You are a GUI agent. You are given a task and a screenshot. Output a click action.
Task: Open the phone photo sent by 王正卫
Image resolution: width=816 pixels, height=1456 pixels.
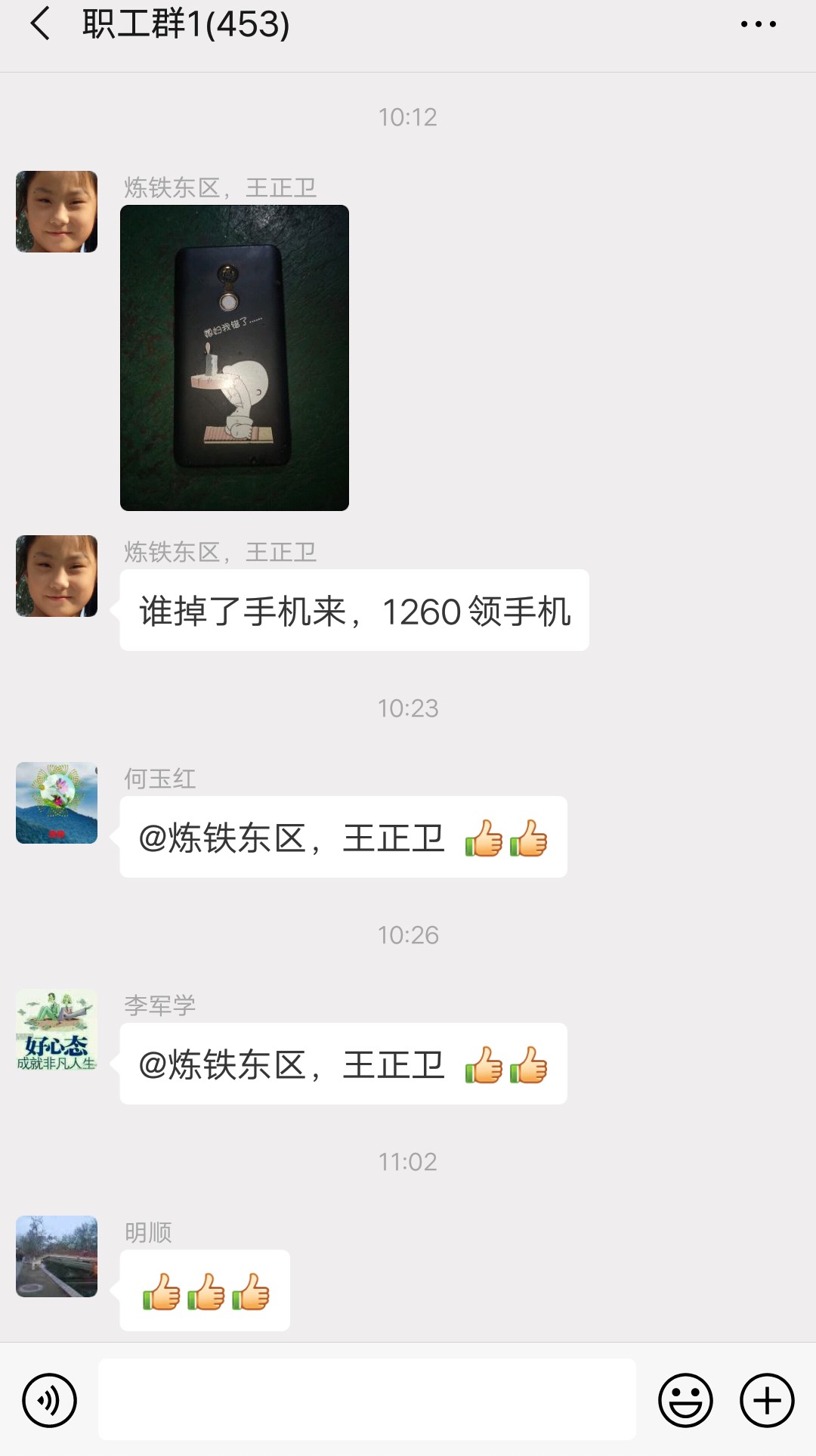pyautogui.click(x=234, y=358)
